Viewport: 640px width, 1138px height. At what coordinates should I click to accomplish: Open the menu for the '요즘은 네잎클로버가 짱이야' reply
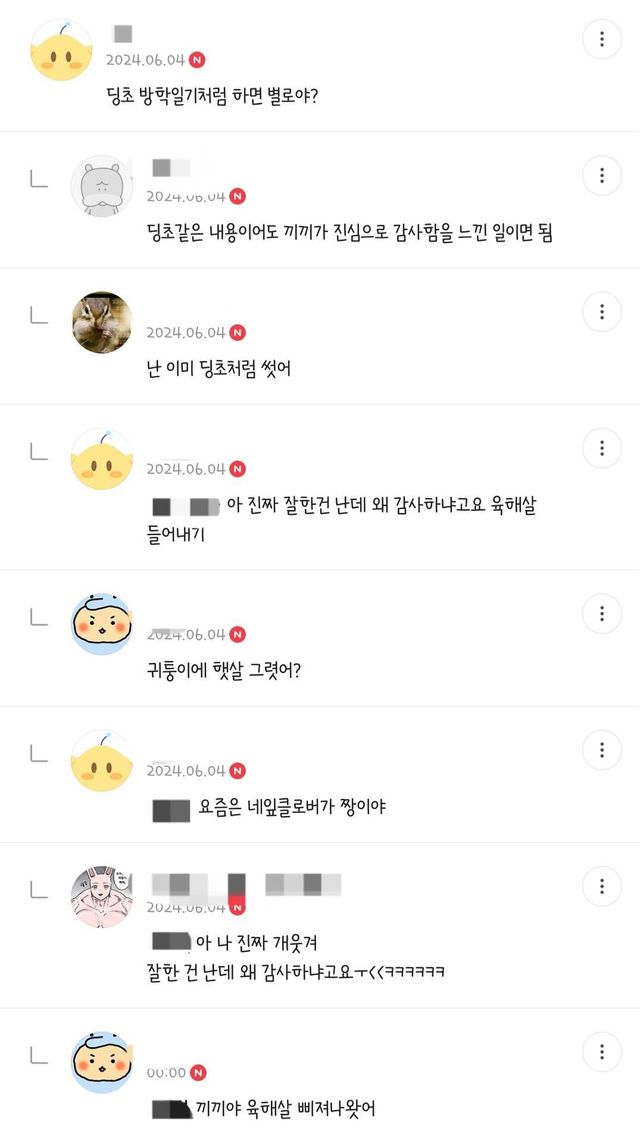[x=602, y=750]
